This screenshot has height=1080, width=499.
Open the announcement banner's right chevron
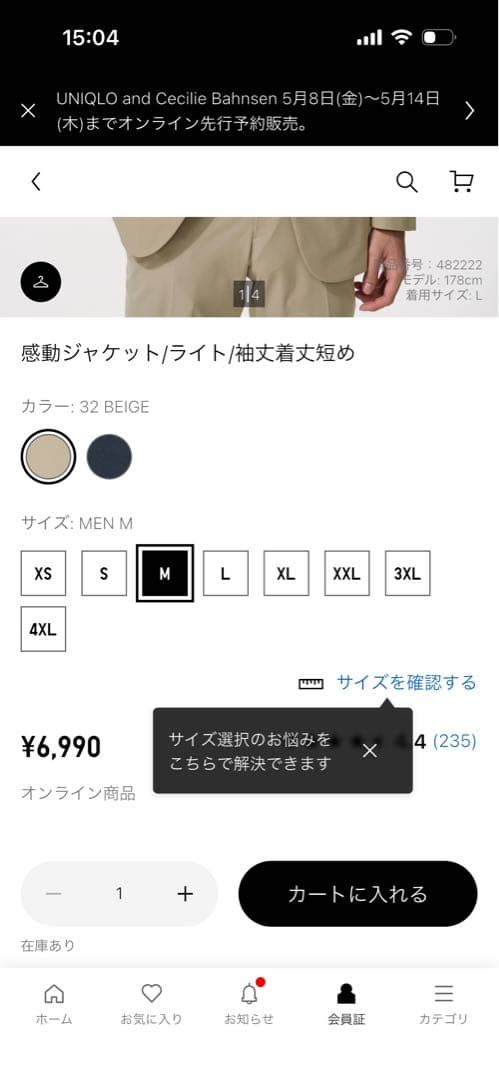click(469, 110)
